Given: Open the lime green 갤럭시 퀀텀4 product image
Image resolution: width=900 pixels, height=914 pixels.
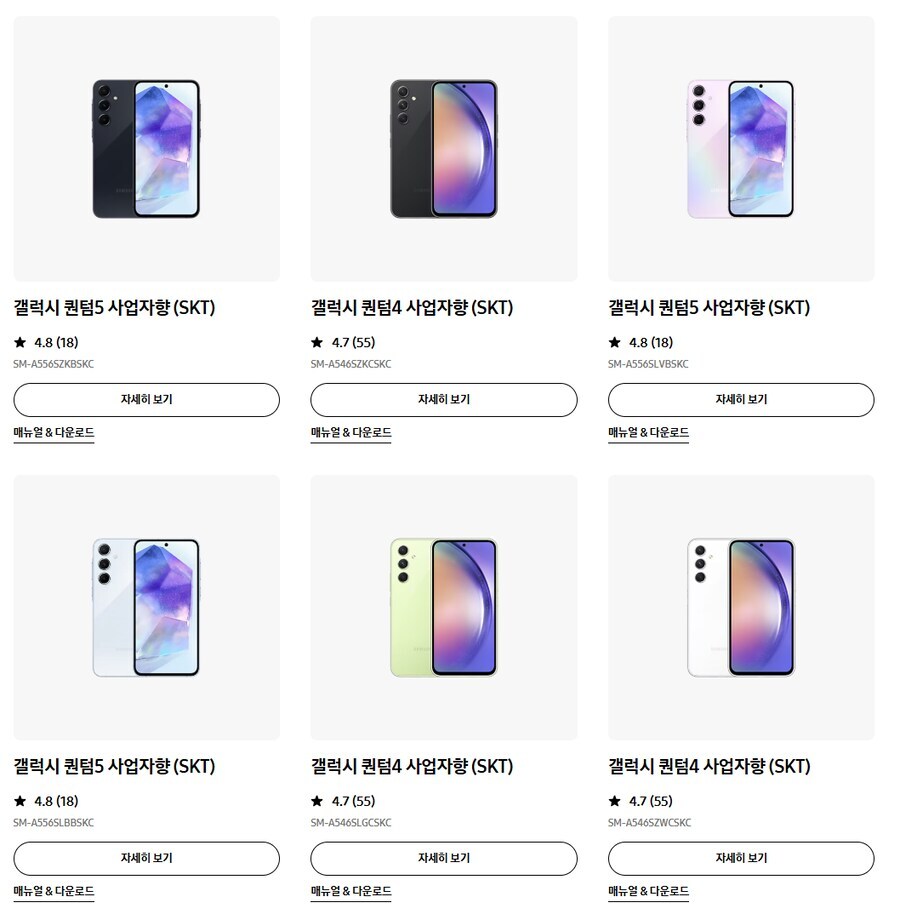Looking at the screenshot, I should [443, 607].
